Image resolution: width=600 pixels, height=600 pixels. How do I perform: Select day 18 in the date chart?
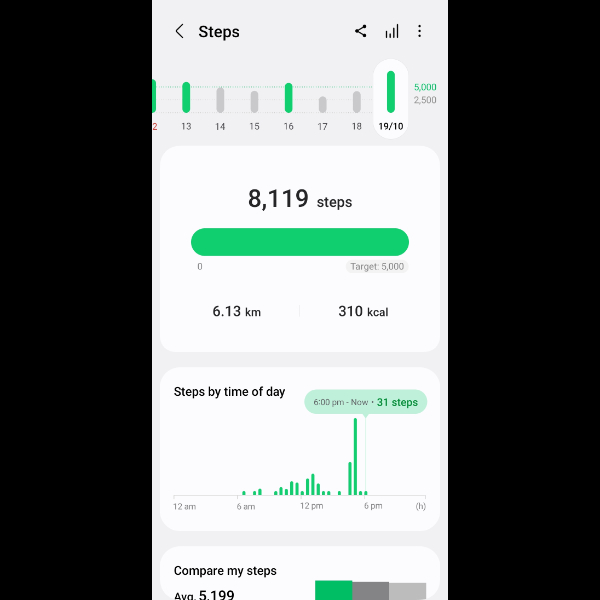tap(356, 102)
